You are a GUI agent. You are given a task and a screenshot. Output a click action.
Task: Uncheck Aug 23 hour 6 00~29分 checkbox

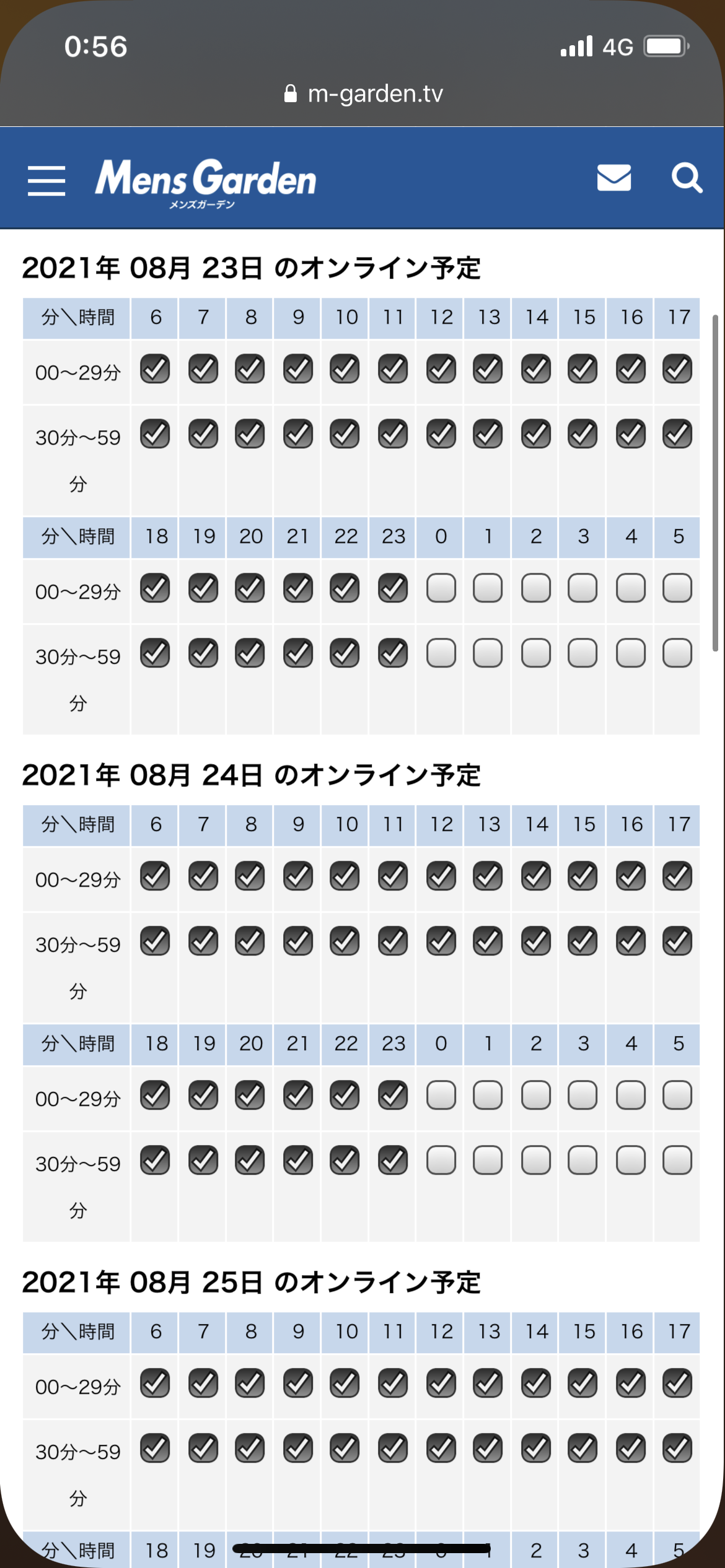[x=155, y=369]
